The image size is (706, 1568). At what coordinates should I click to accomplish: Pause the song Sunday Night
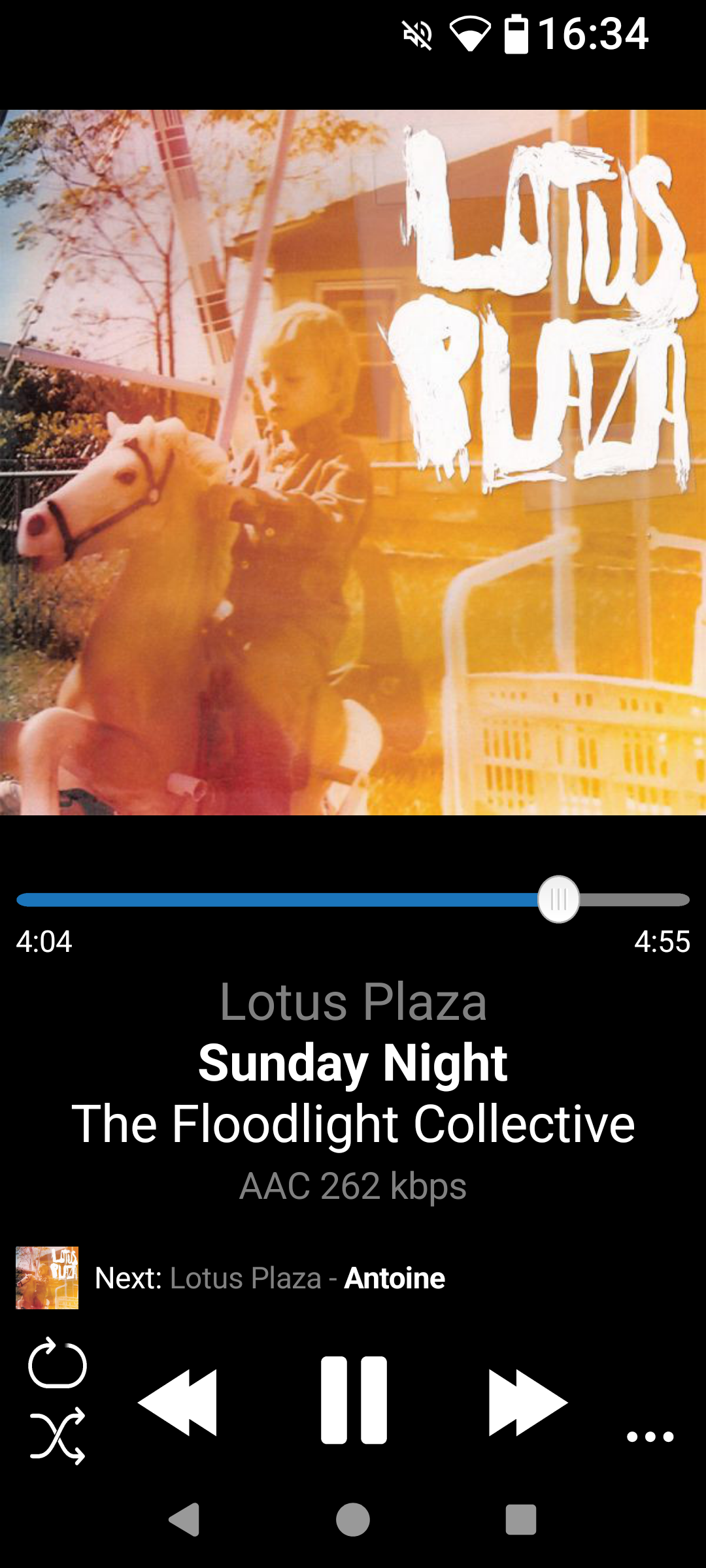tap(354, 1399)
